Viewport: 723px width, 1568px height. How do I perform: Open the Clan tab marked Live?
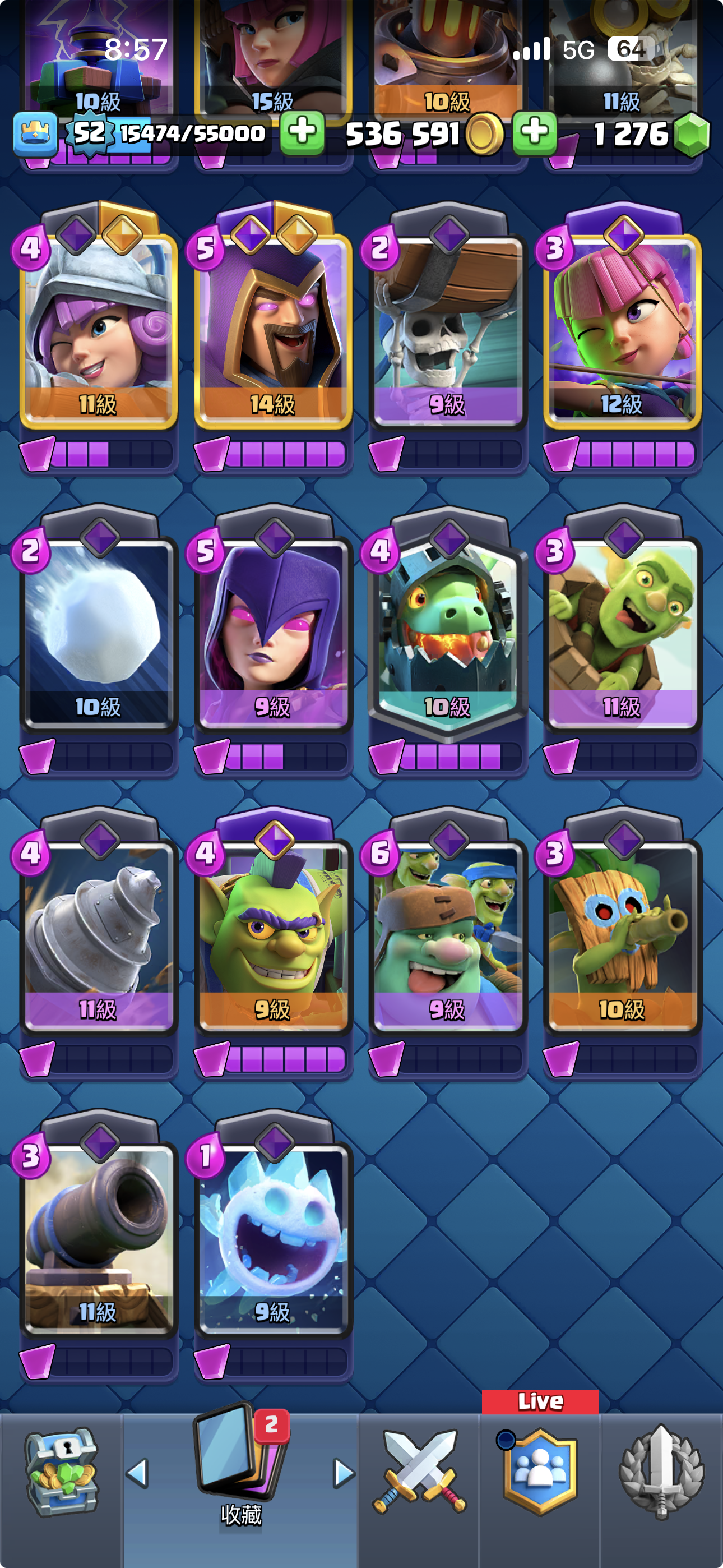540,1473
